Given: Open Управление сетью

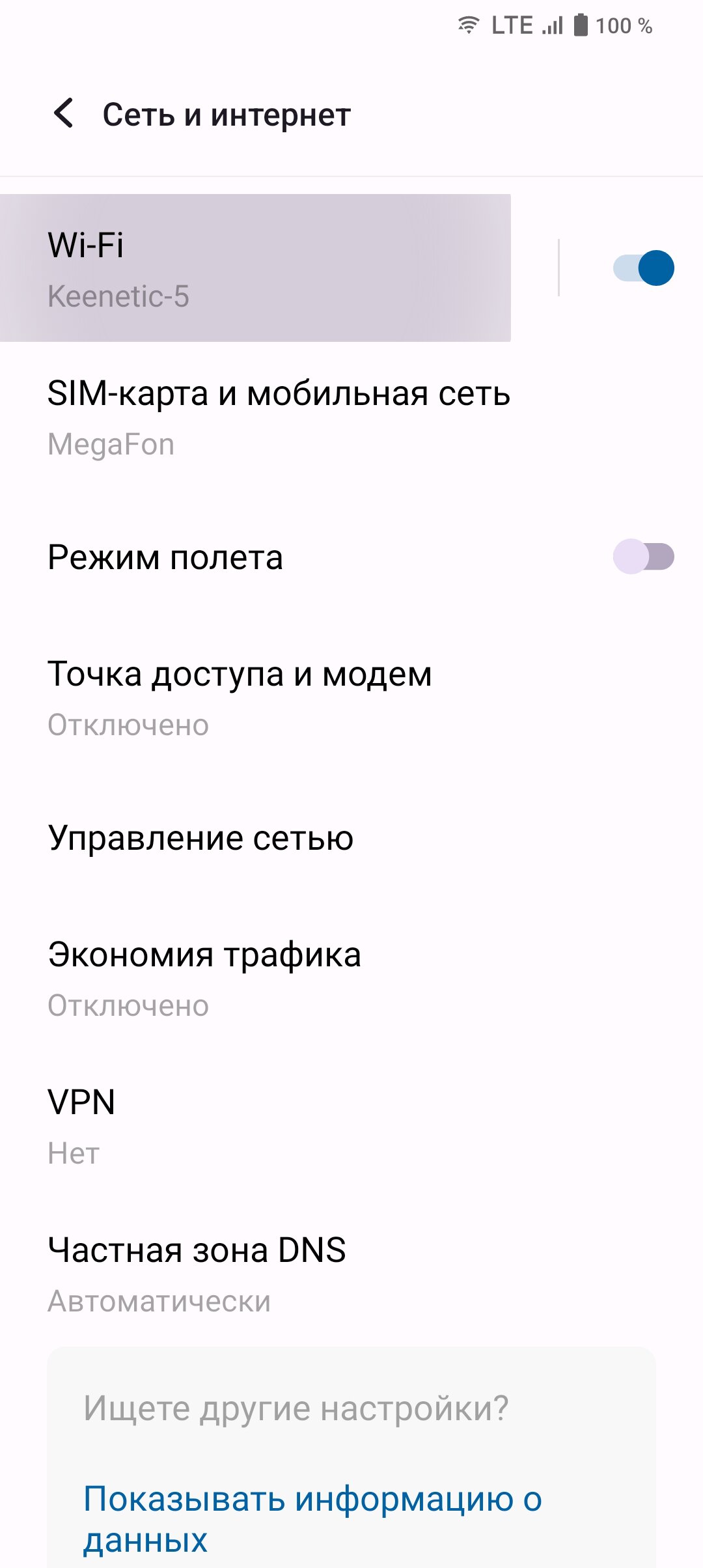Looking at the screenshot, I should [x=351, y=839].
